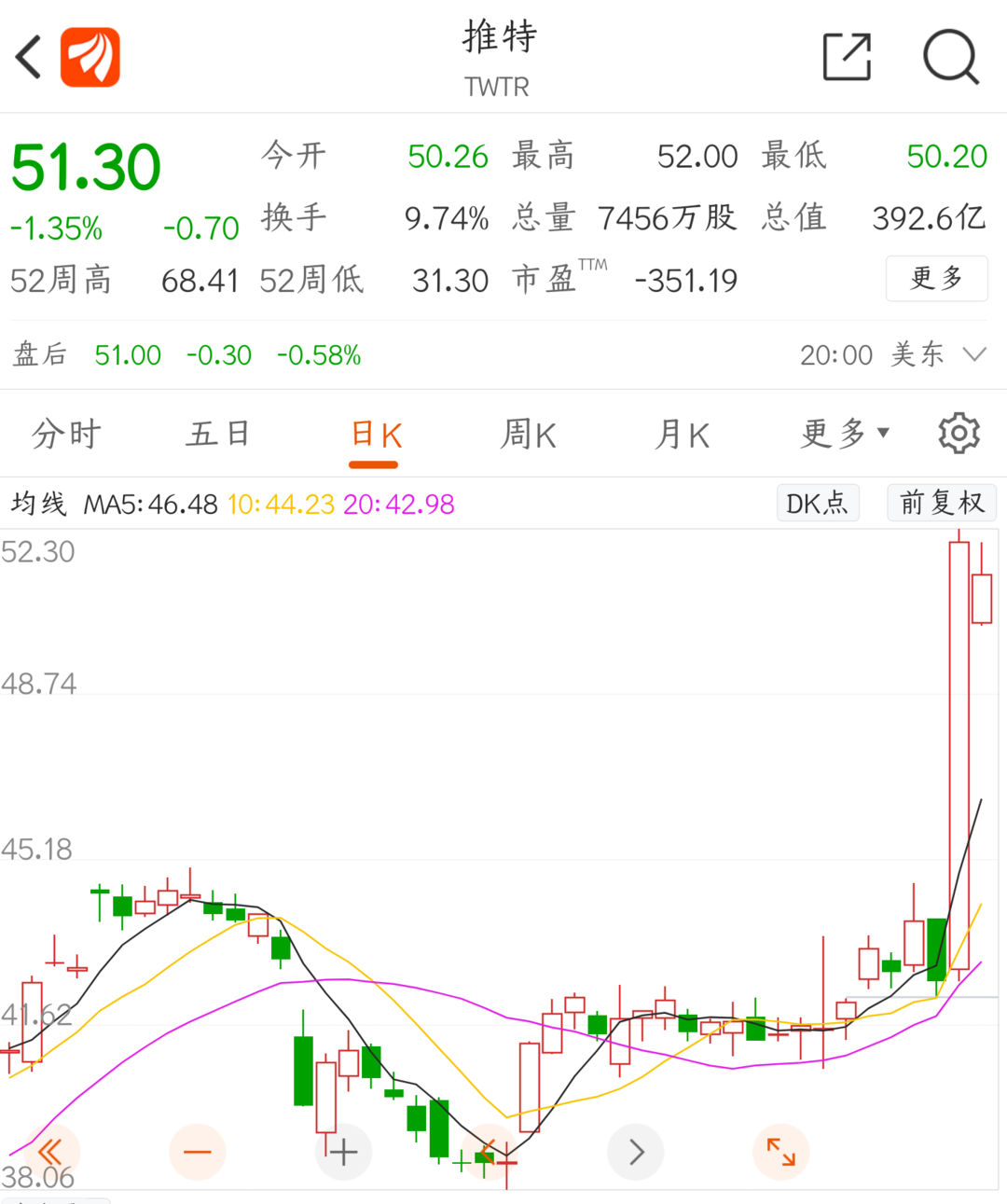
Task: Select the 日K chart tab
Action: pyautogui.click(x=375, y=436)
